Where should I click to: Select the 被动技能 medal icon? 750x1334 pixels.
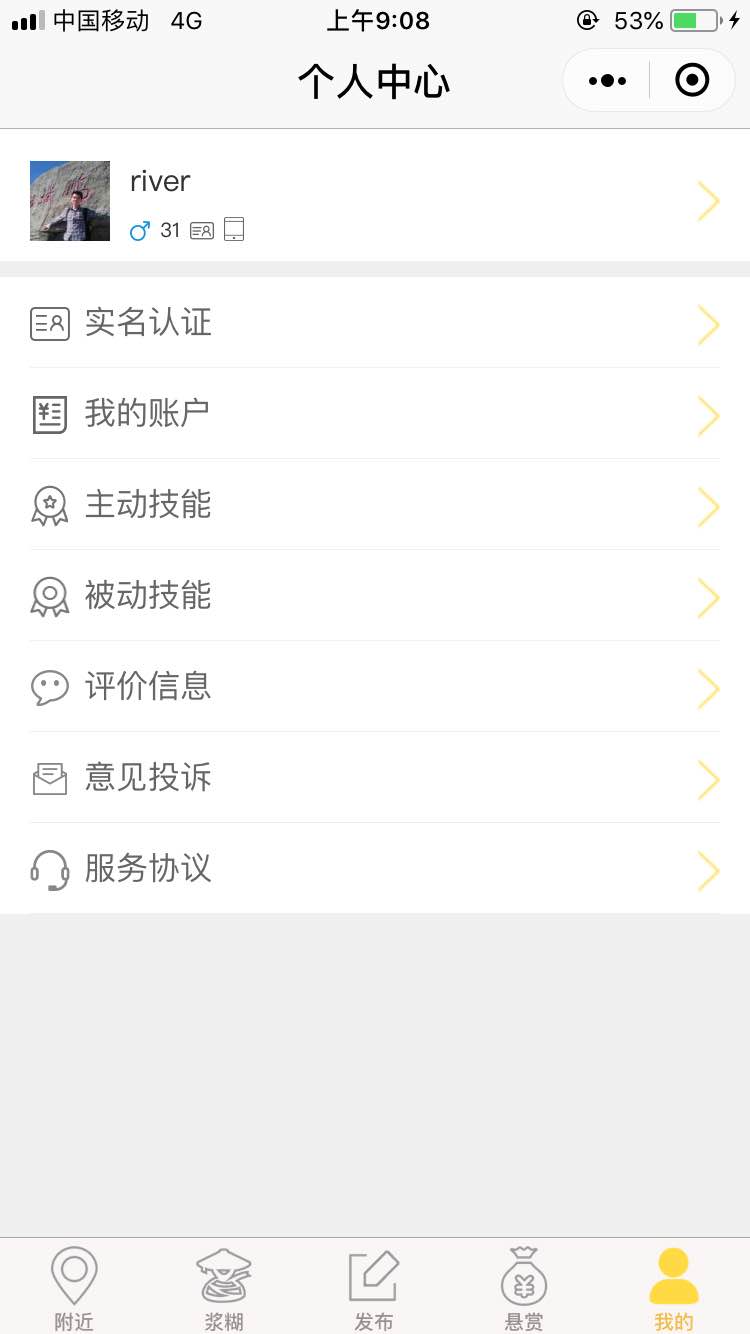pos(50,596)
